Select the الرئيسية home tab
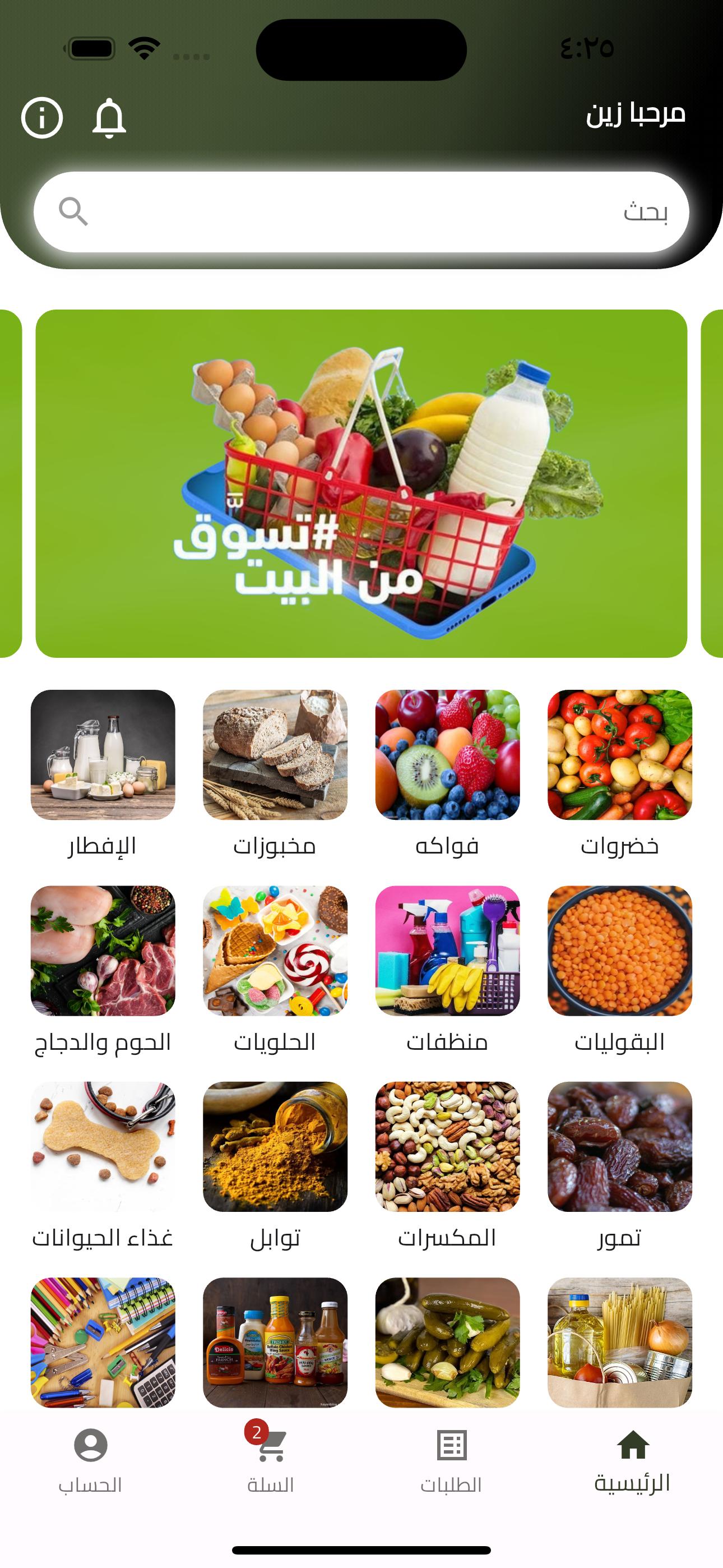 click(632, 1461)
